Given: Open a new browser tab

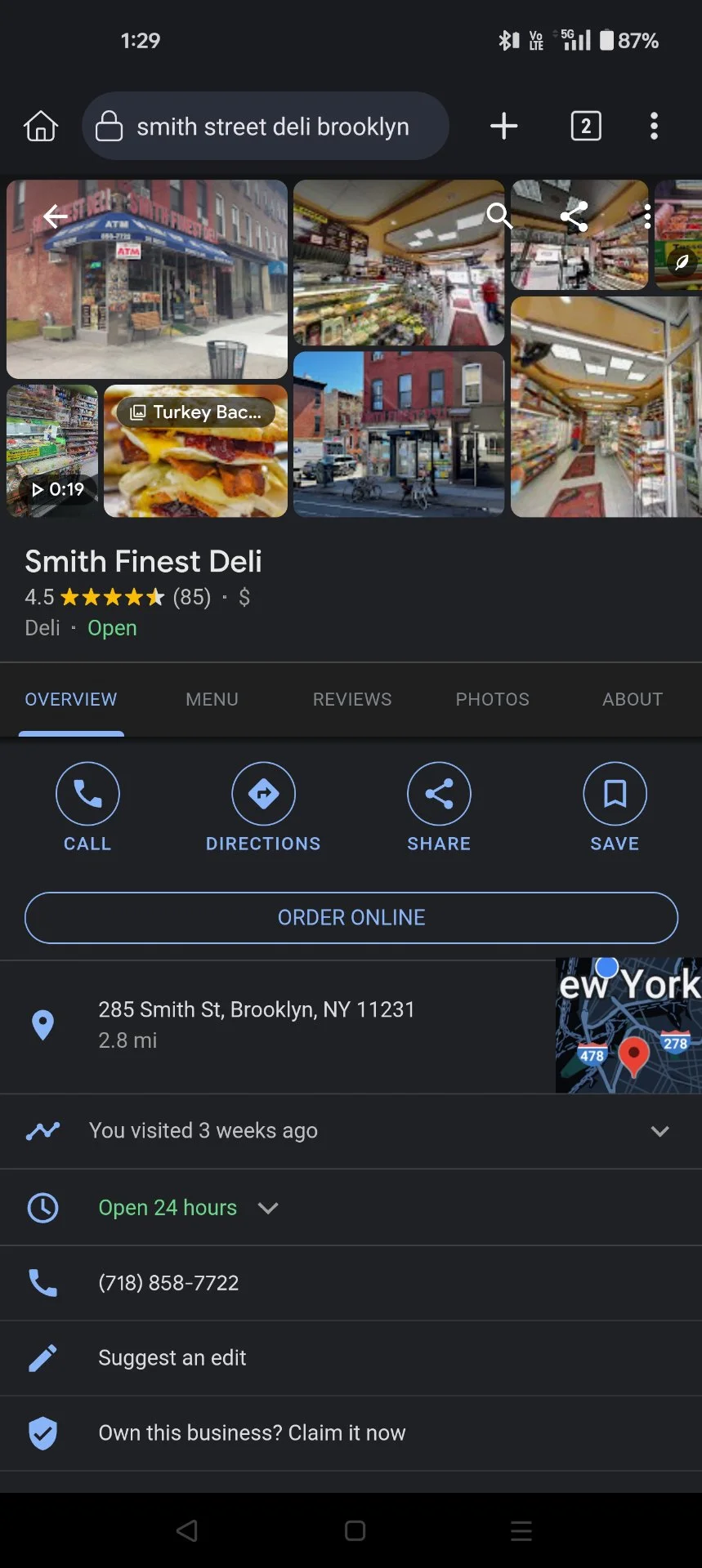Looking at the screenshot, I should click(x=503, y=126).
